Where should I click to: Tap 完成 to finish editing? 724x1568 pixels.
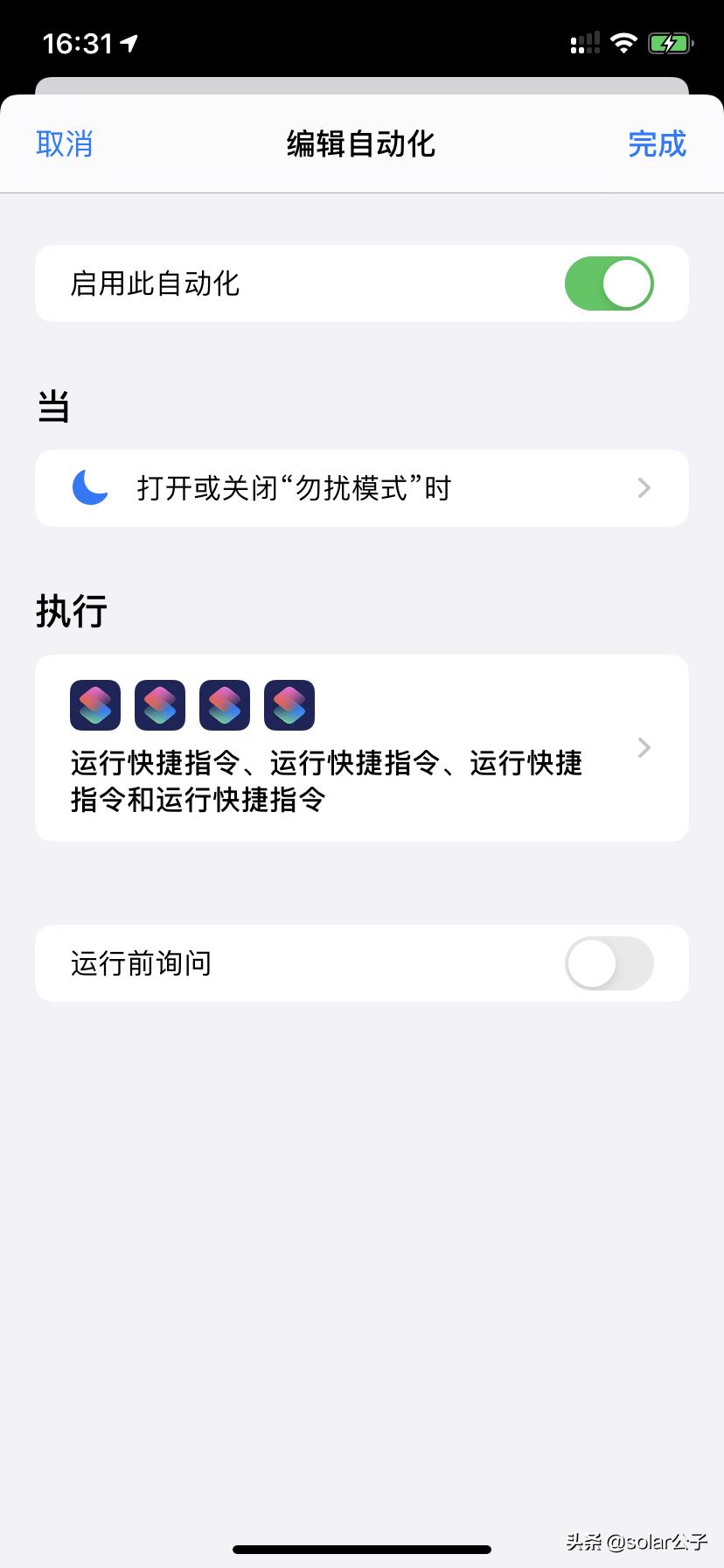[x=657, y=143]
